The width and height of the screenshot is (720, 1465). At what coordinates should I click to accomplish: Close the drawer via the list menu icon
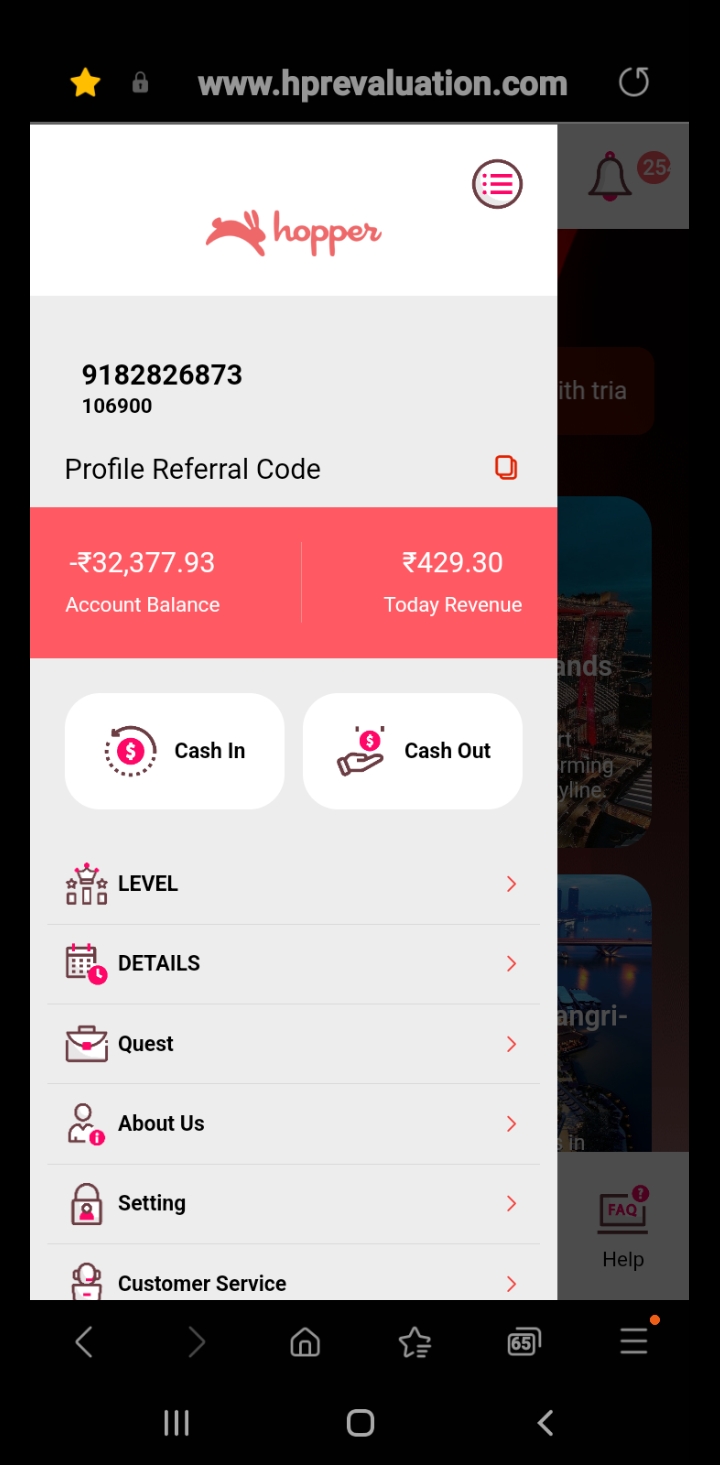(x=497, y=184)
